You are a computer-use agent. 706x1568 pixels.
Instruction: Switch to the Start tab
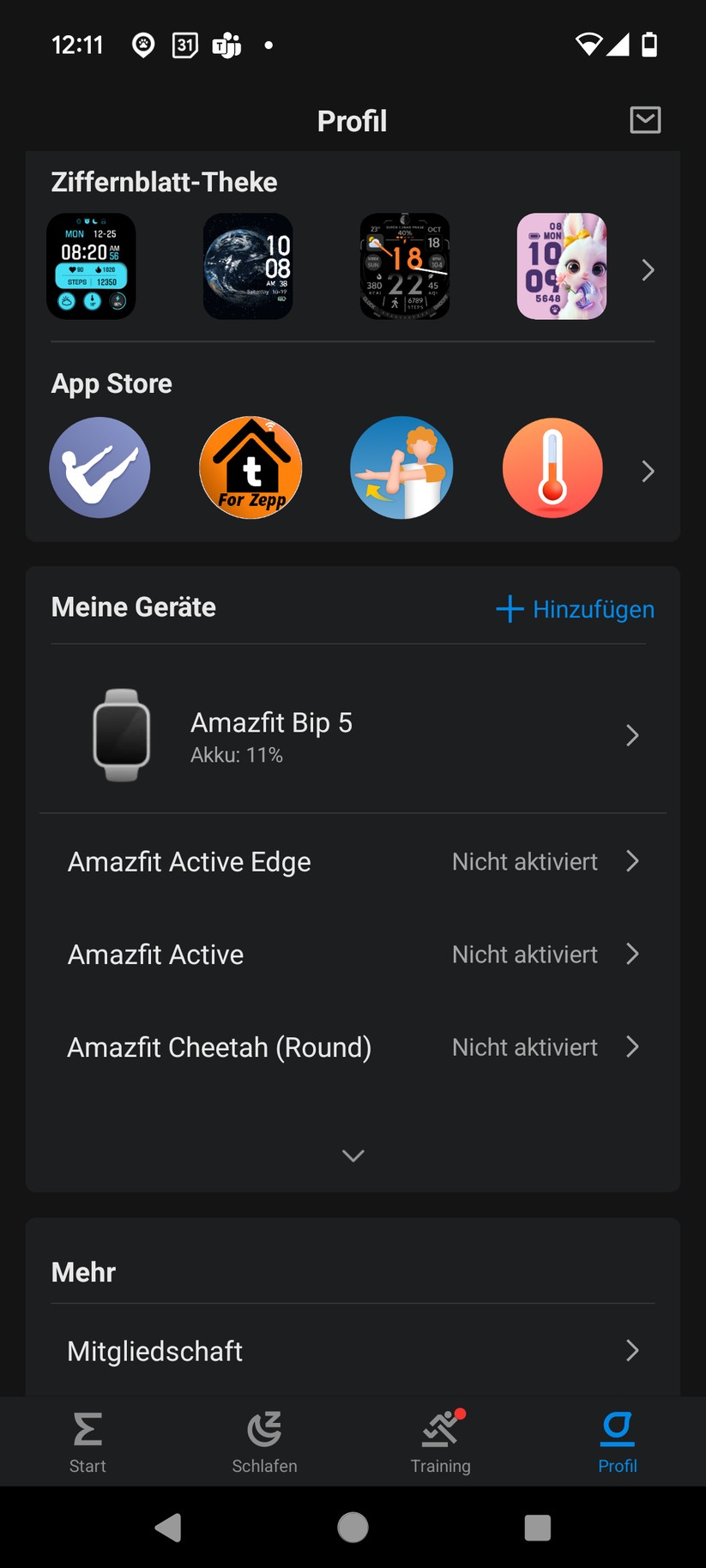[x=87, y=1442]
